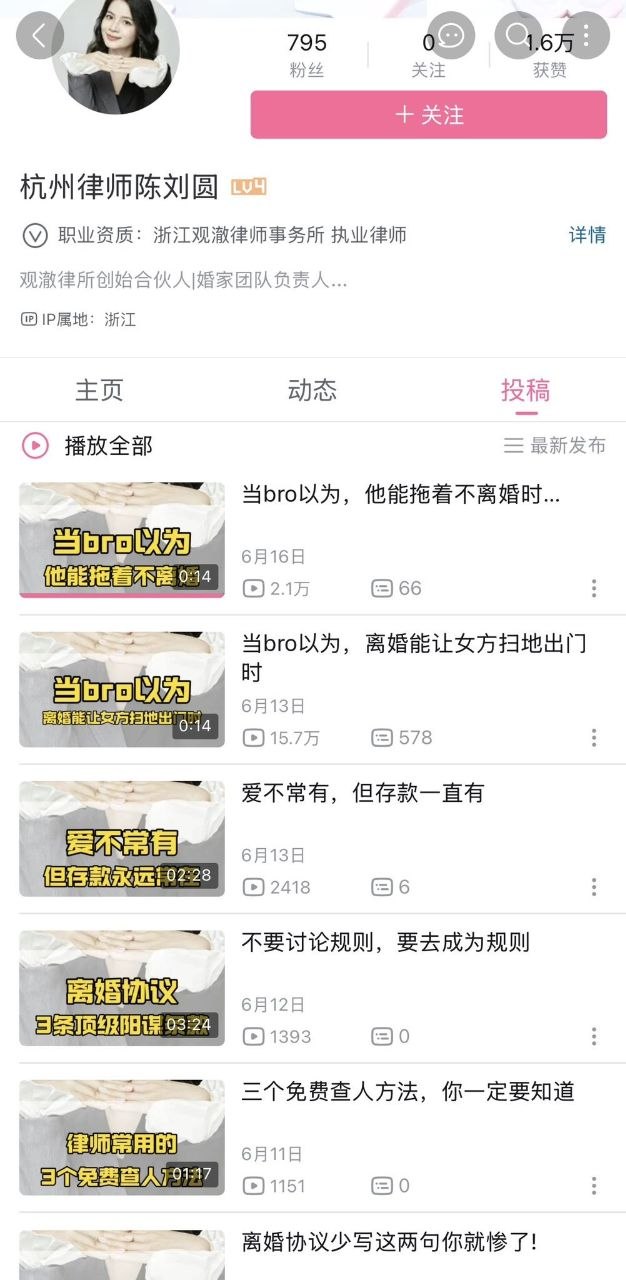Screen dimensions: 626x1280
Task: Select the 投稿 tab
Action: pyautogui.click(x=526, y=390)
